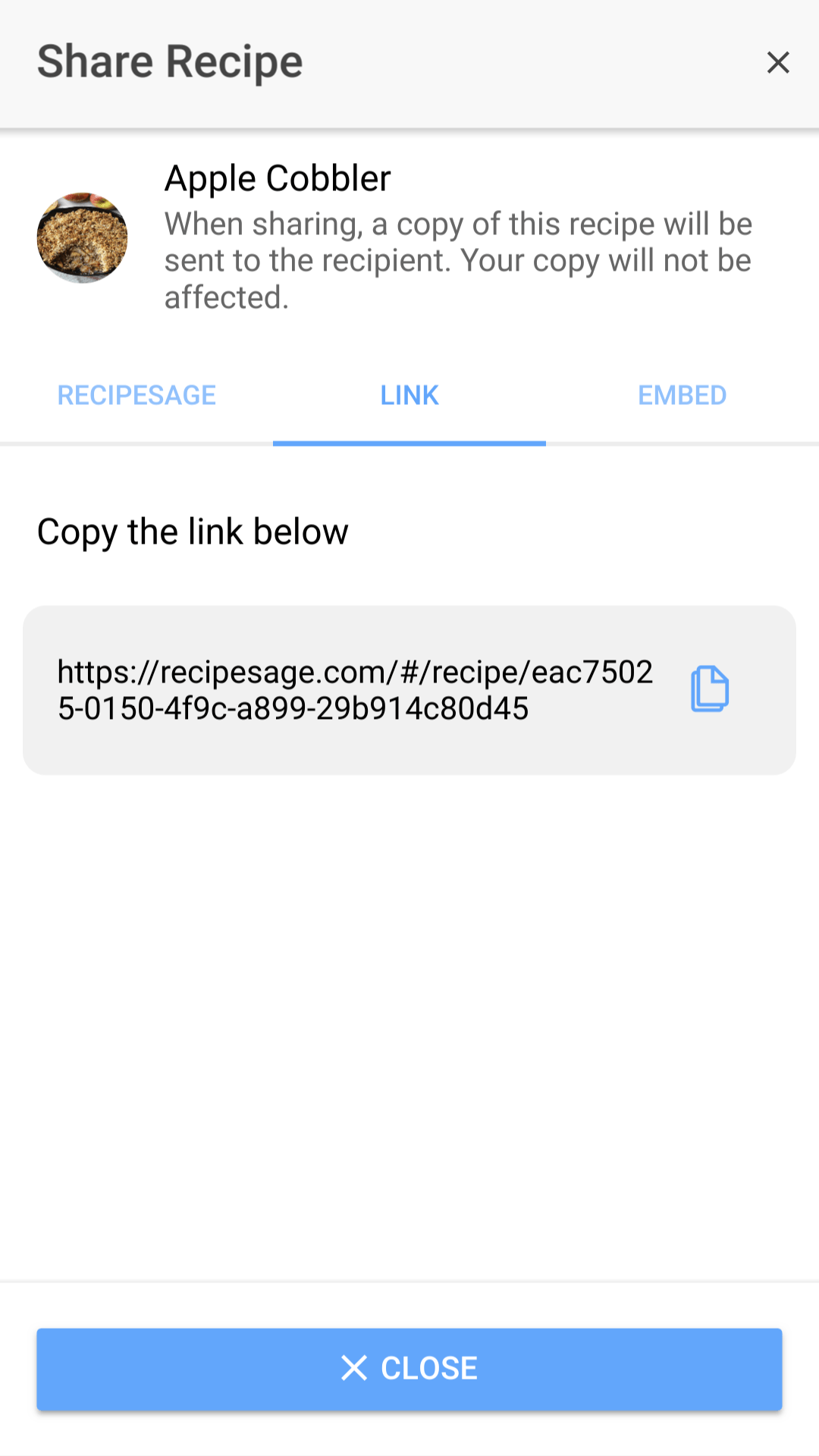Tap the blue Close button

(x=409, y=1369)
